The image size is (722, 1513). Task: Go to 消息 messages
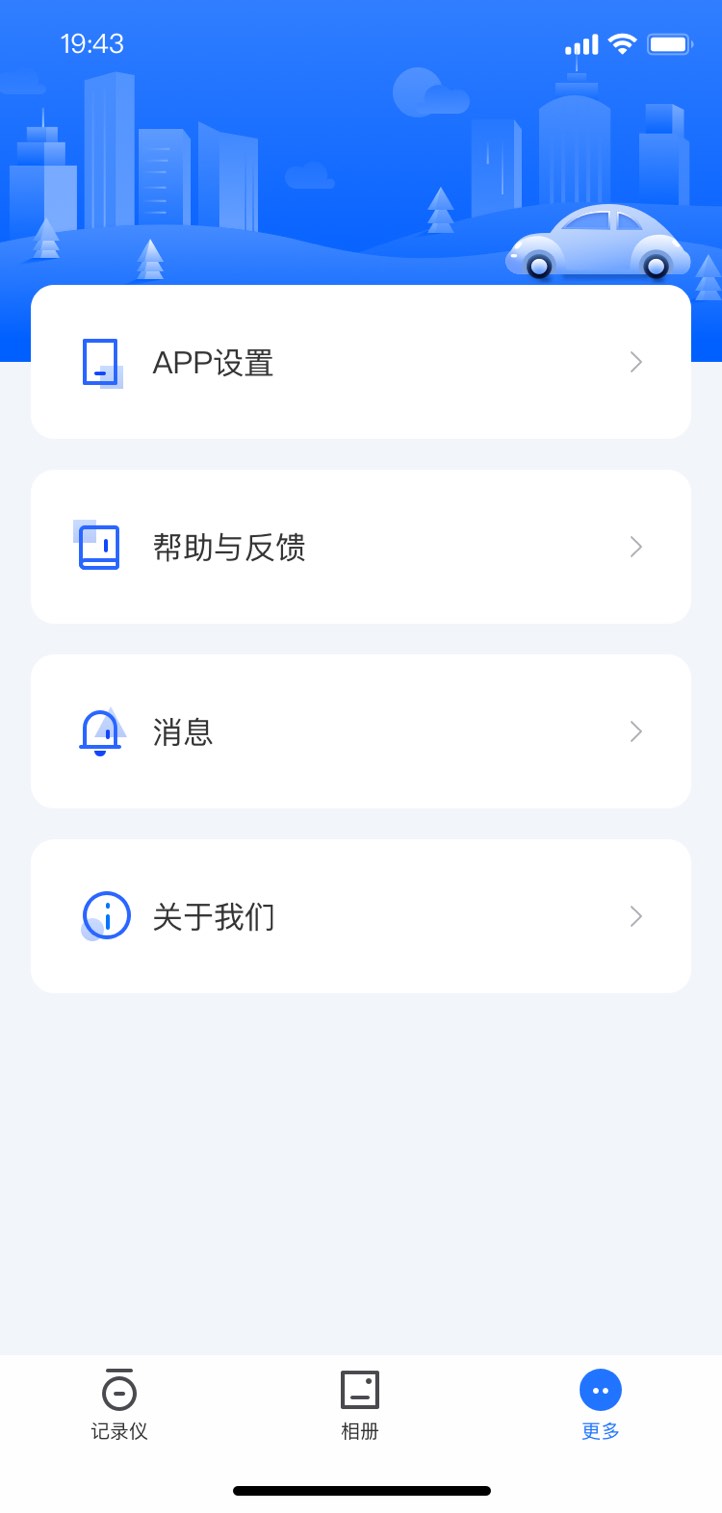(360, 732)
